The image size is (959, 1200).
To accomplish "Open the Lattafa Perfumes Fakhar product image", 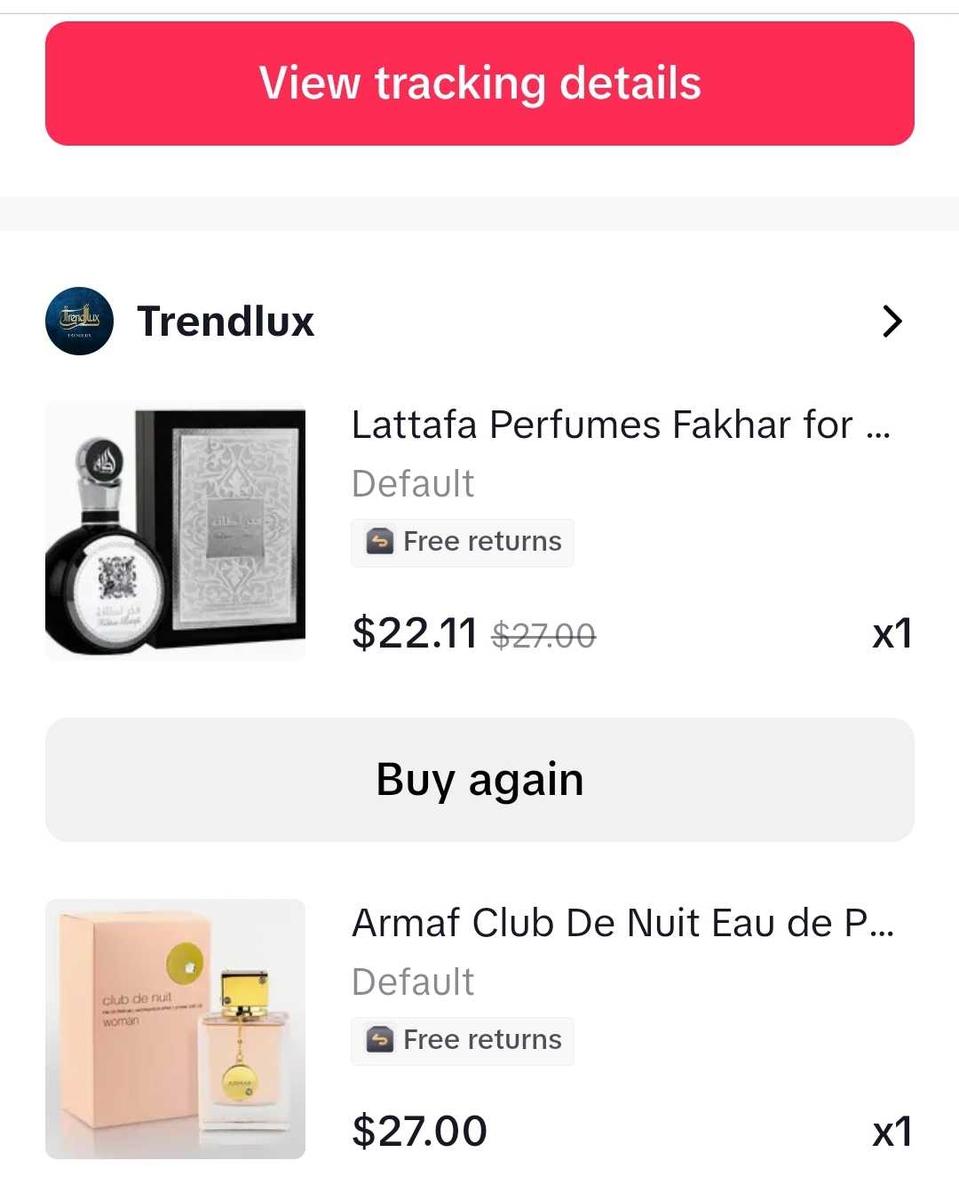I will pos(175,531).
